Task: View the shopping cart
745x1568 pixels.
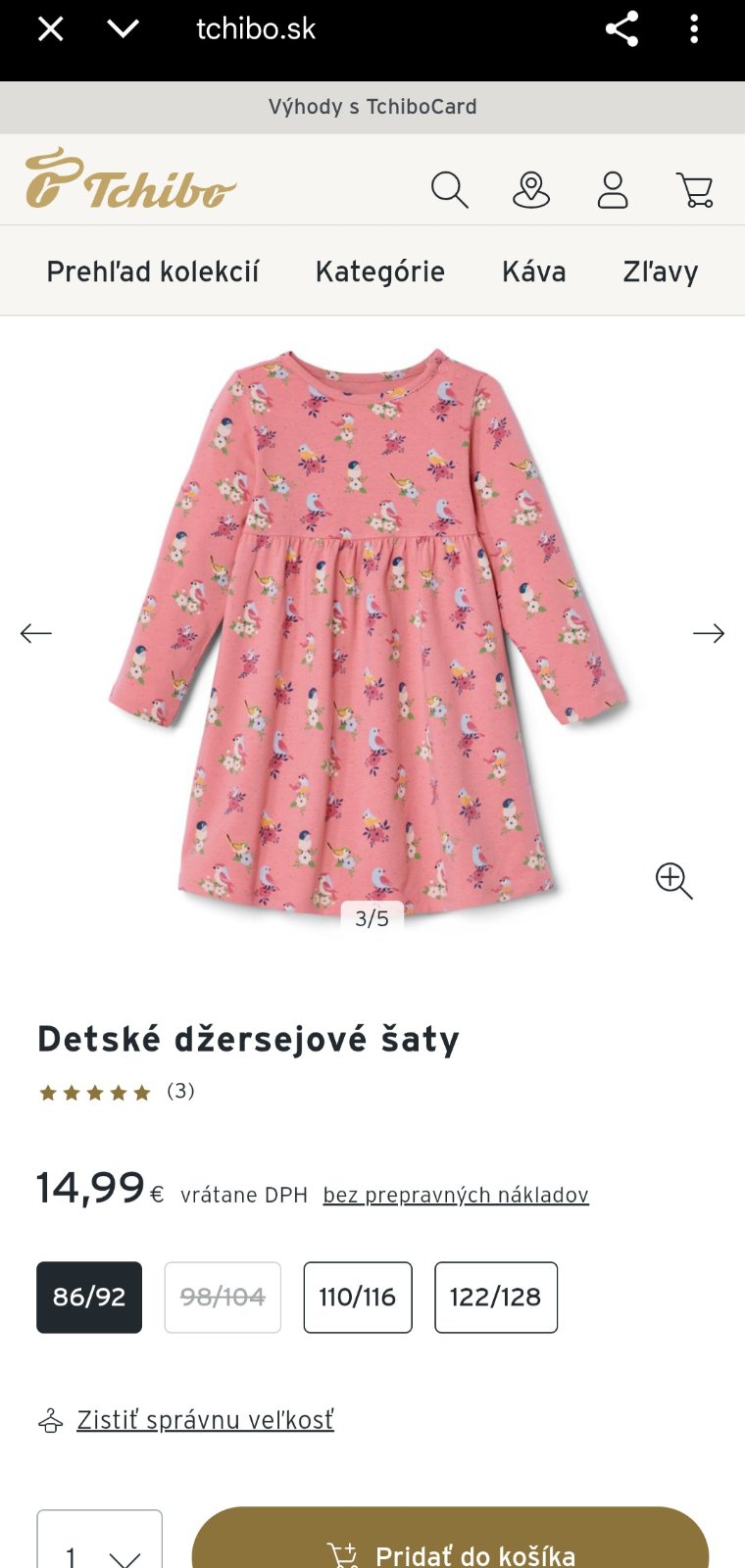Action: click(694, 189)
